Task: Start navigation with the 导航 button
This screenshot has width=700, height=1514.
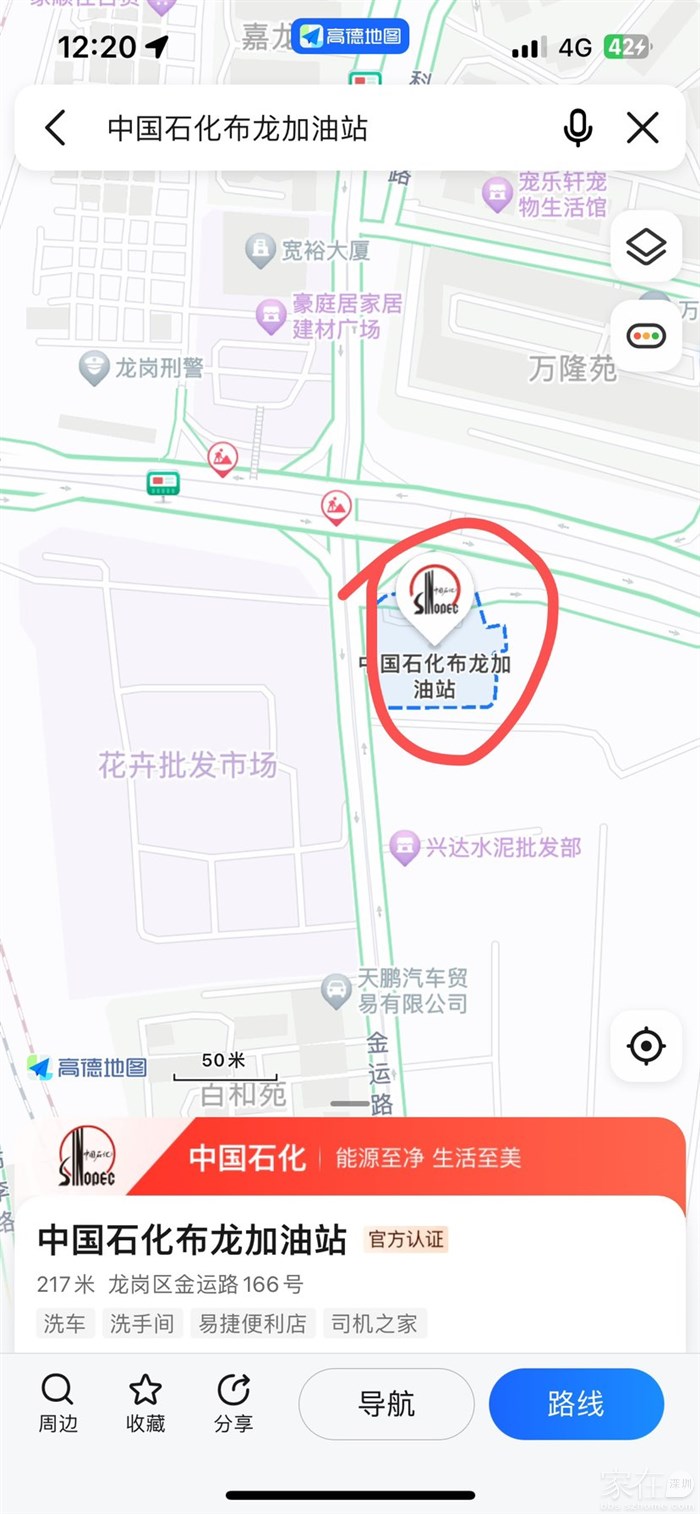Action: pyautogui.click(x=386, y=1404)
